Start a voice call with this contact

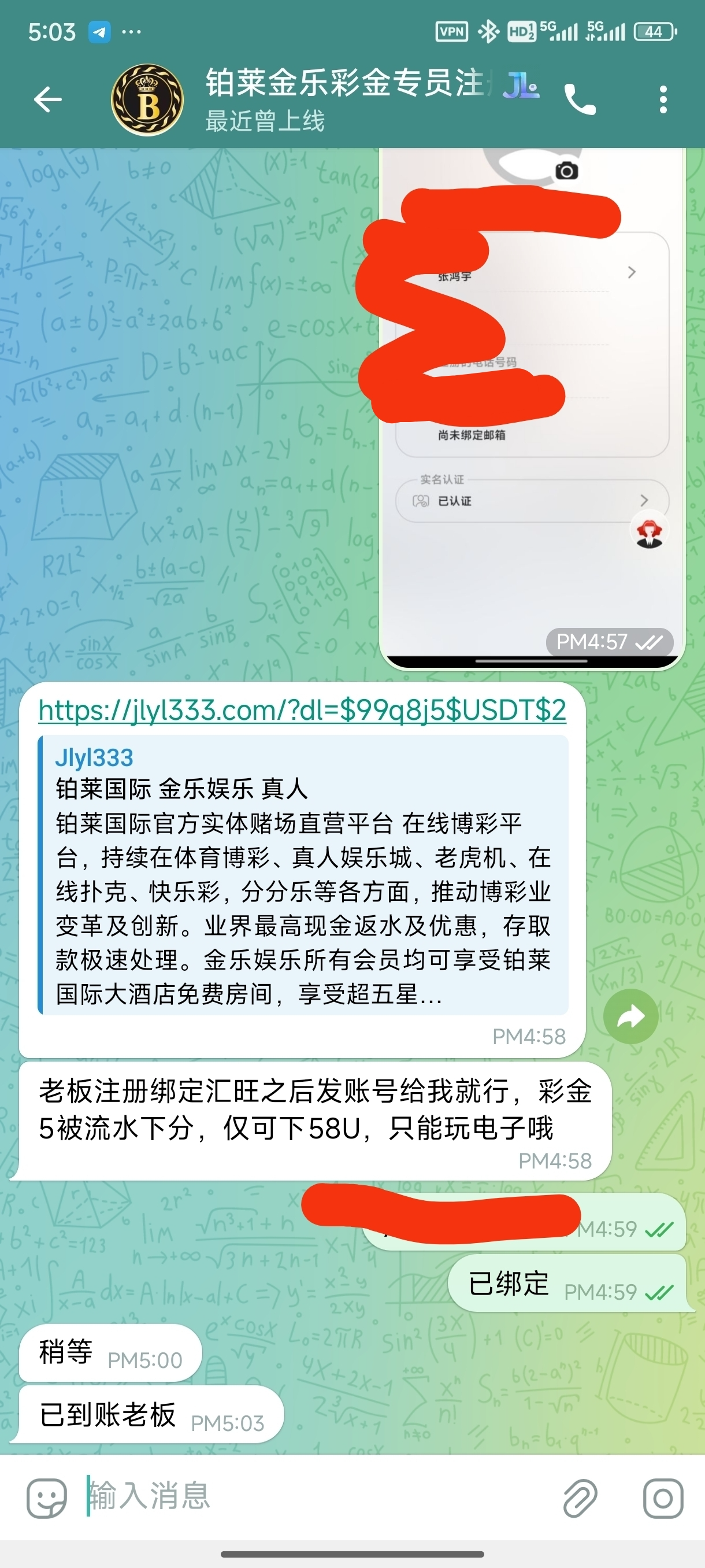click(x=580, y=99)
